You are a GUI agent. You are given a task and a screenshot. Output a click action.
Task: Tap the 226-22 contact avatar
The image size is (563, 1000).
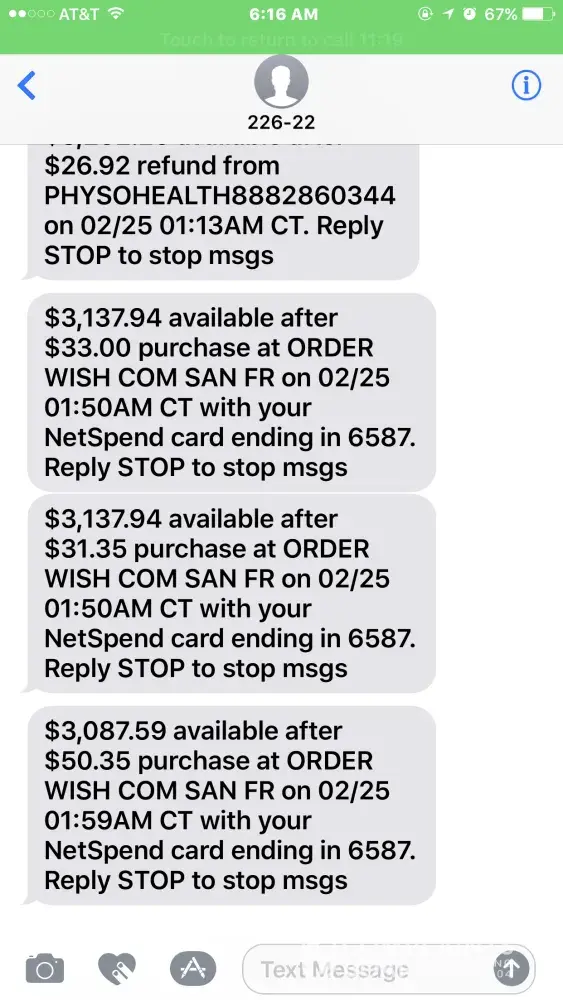(281, 82)
